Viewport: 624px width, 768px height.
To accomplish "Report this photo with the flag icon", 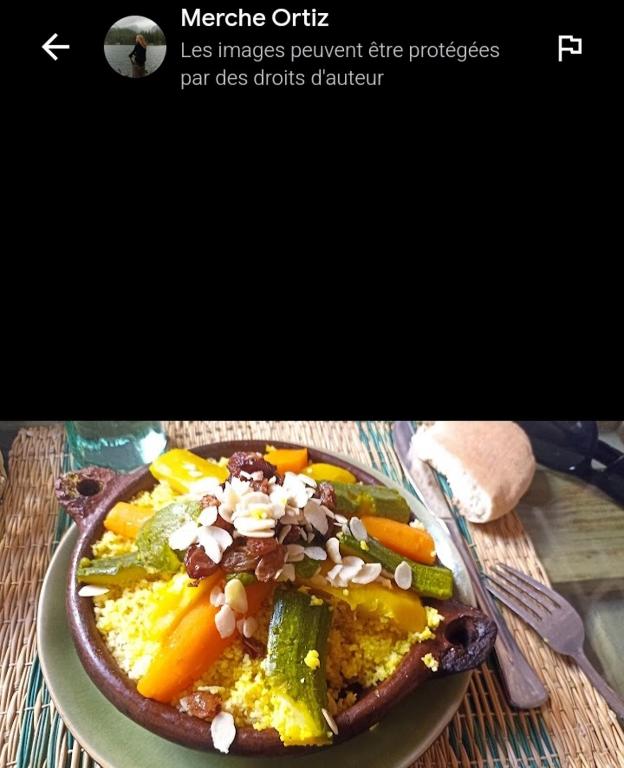I will (x=569, y=47).
